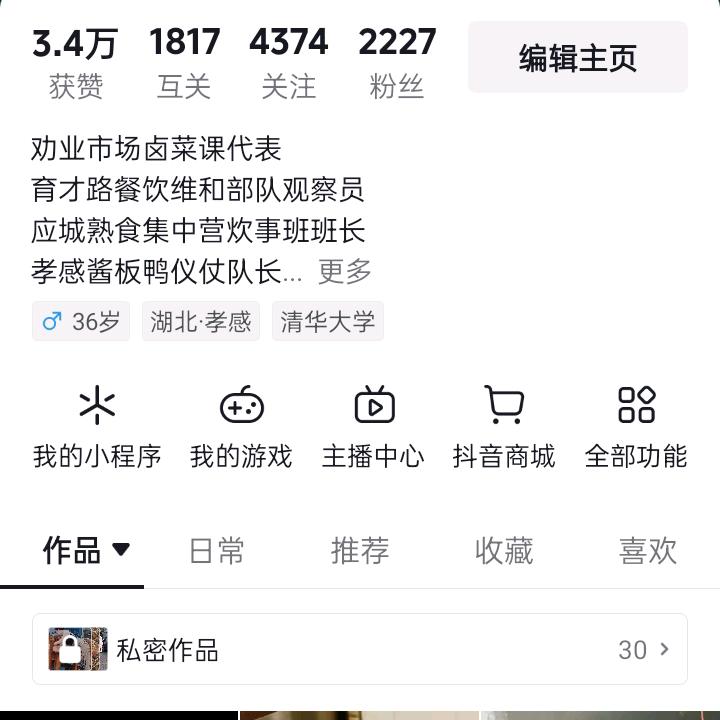720x720 pixels.
Task: Tap the 湖北·孝感 location chip
Action: point(200,321)
